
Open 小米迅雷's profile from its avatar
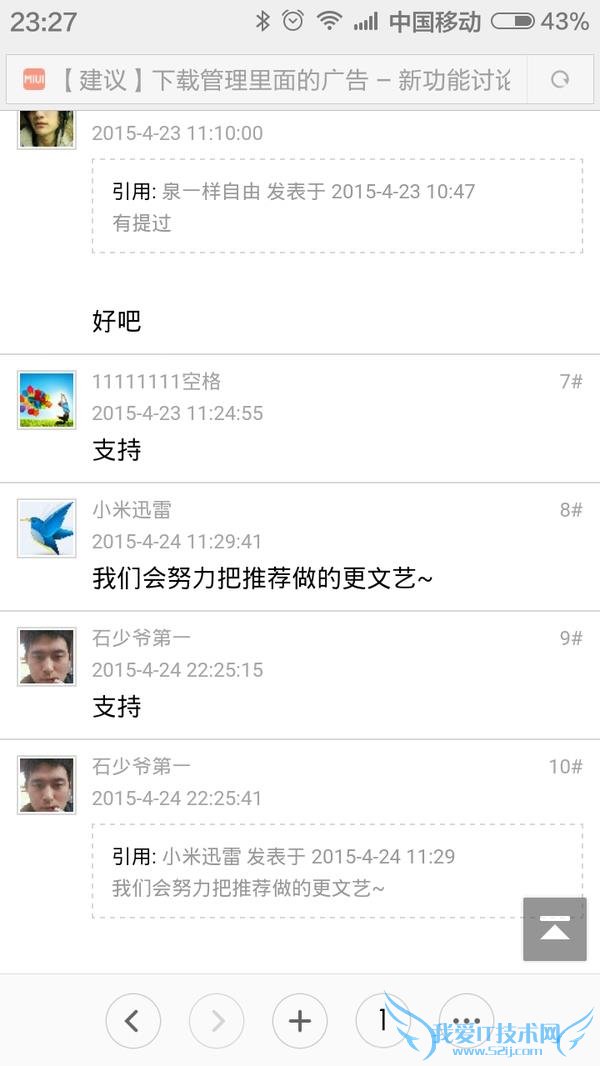[46, 529]
